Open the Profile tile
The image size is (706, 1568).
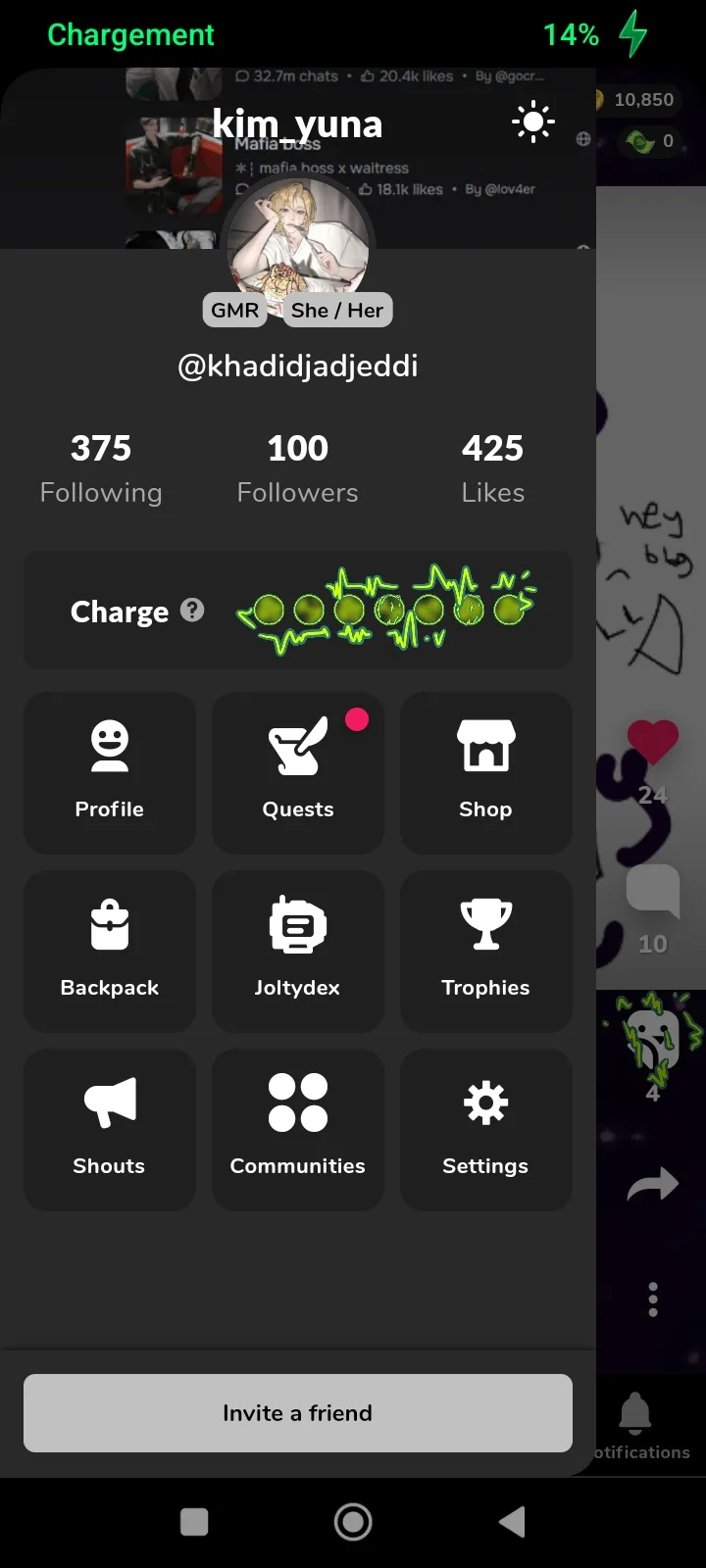coord(110,772)
